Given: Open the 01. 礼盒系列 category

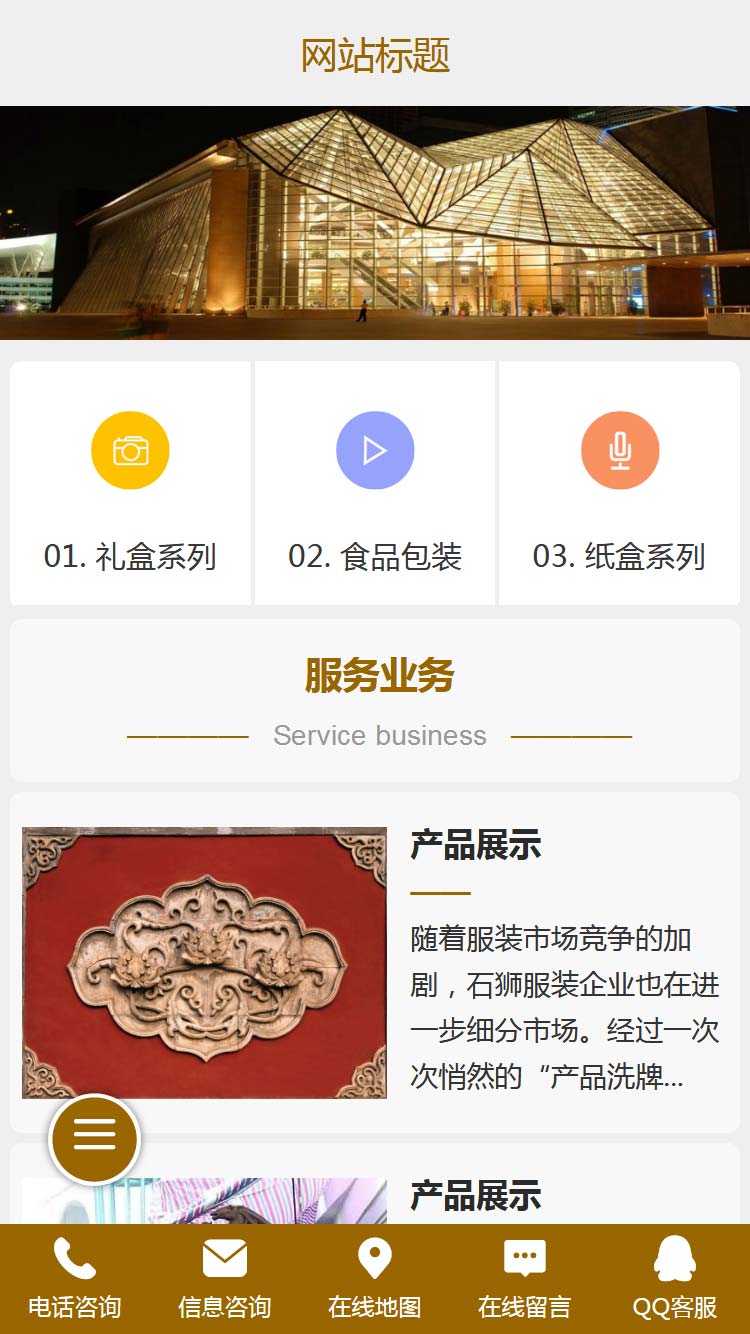Looking at the screenshot, I should (x=130, y=484).
